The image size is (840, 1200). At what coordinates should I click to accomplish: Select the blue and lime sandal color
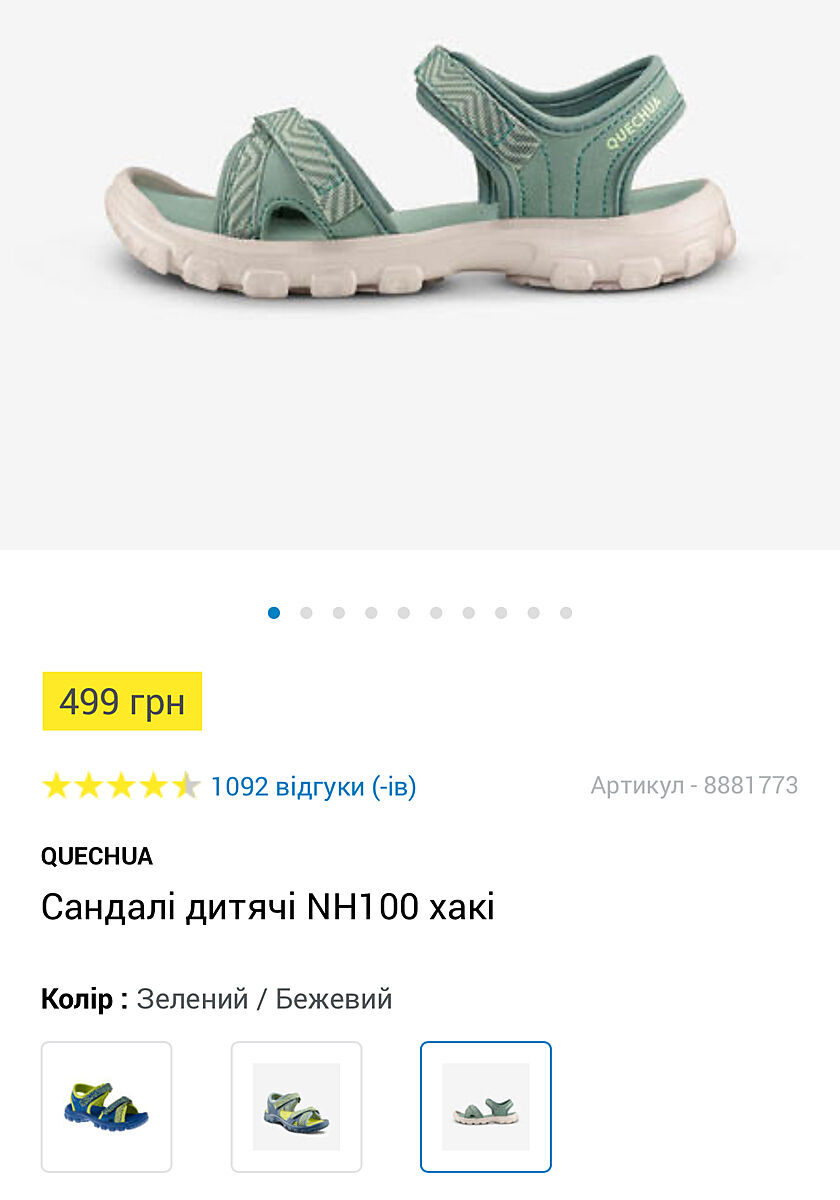[x=106, y=1106]
